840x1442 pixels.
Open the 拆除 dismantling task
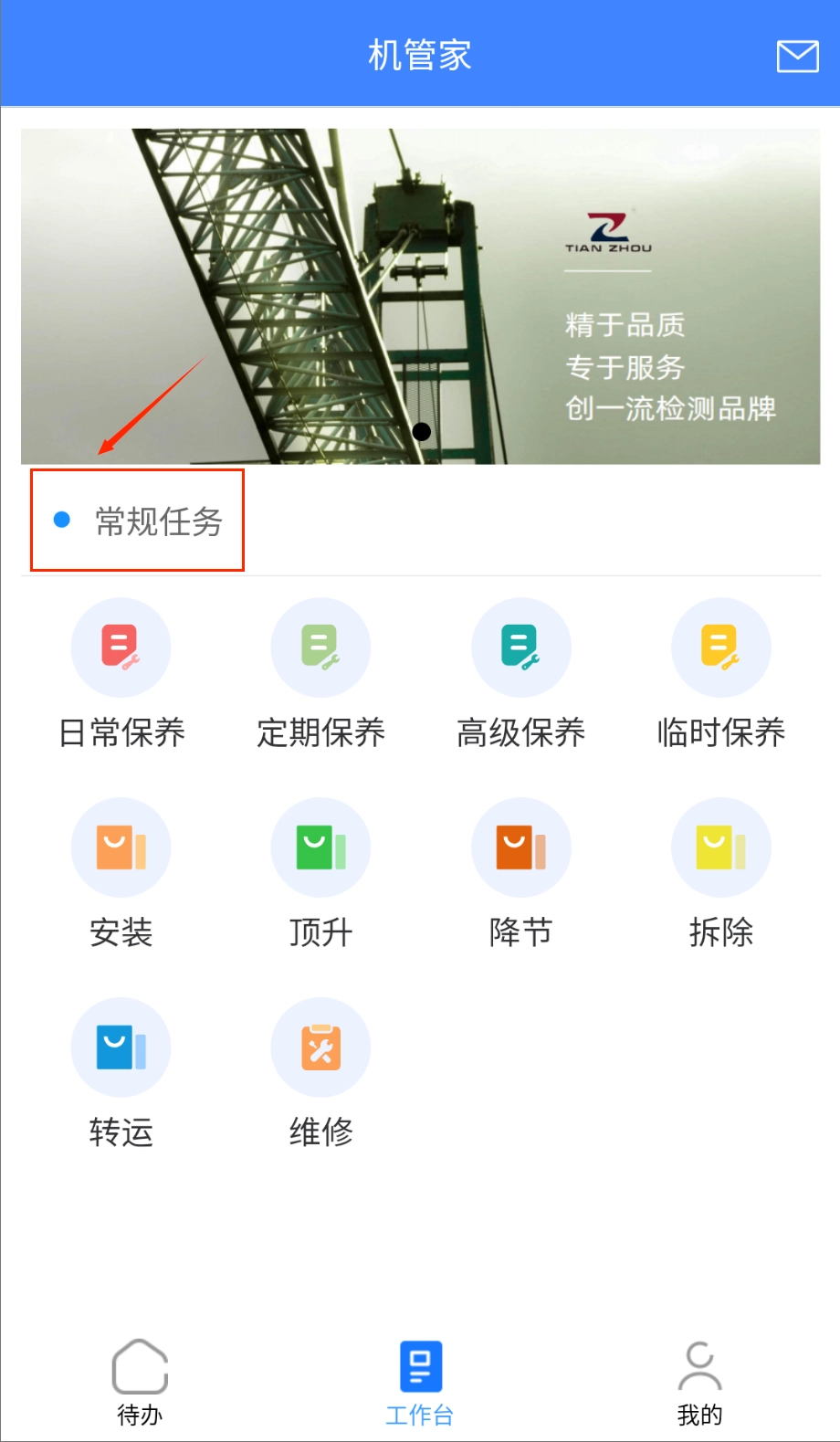tap(720, 848)
